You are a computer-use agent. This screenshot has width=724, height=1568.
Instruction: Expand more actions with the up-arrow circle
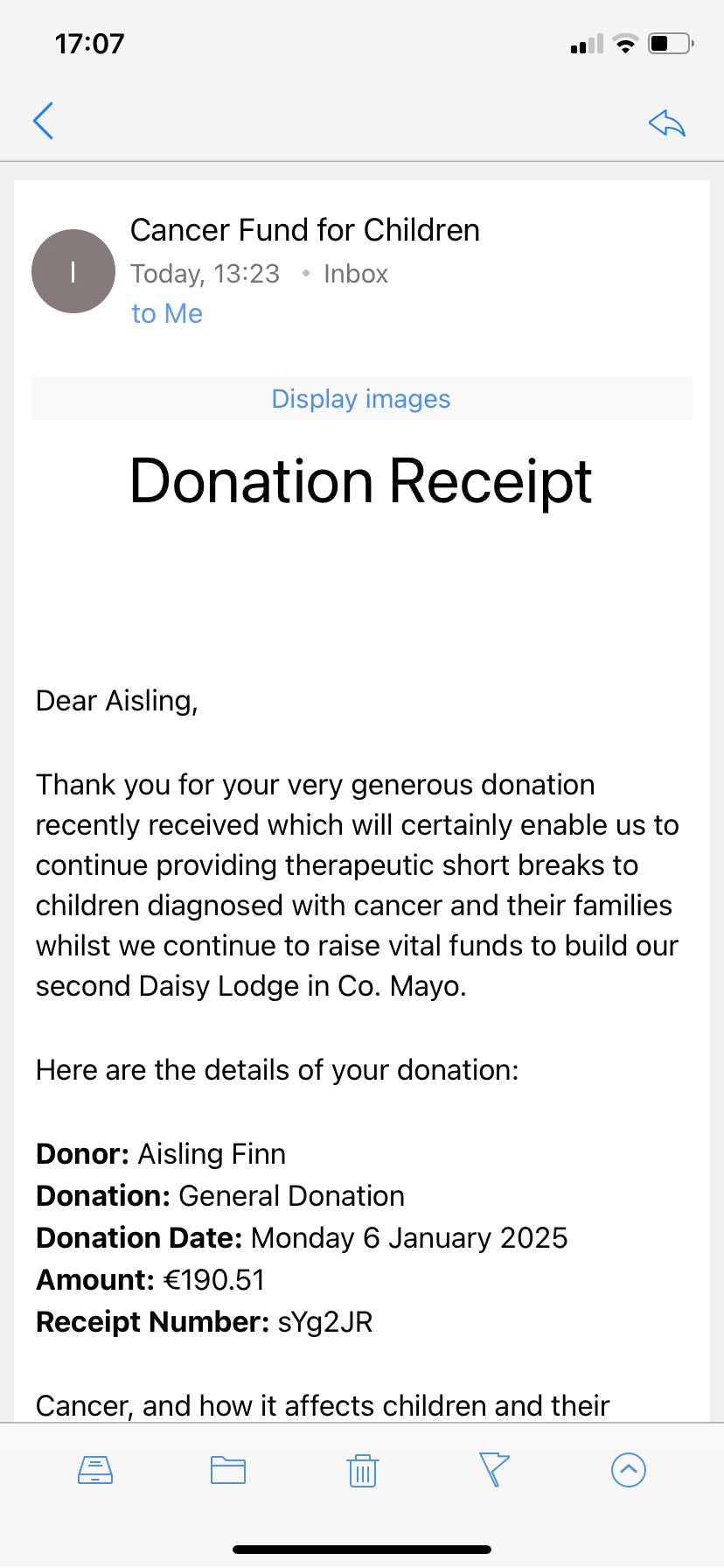(x=628, y=1470)
